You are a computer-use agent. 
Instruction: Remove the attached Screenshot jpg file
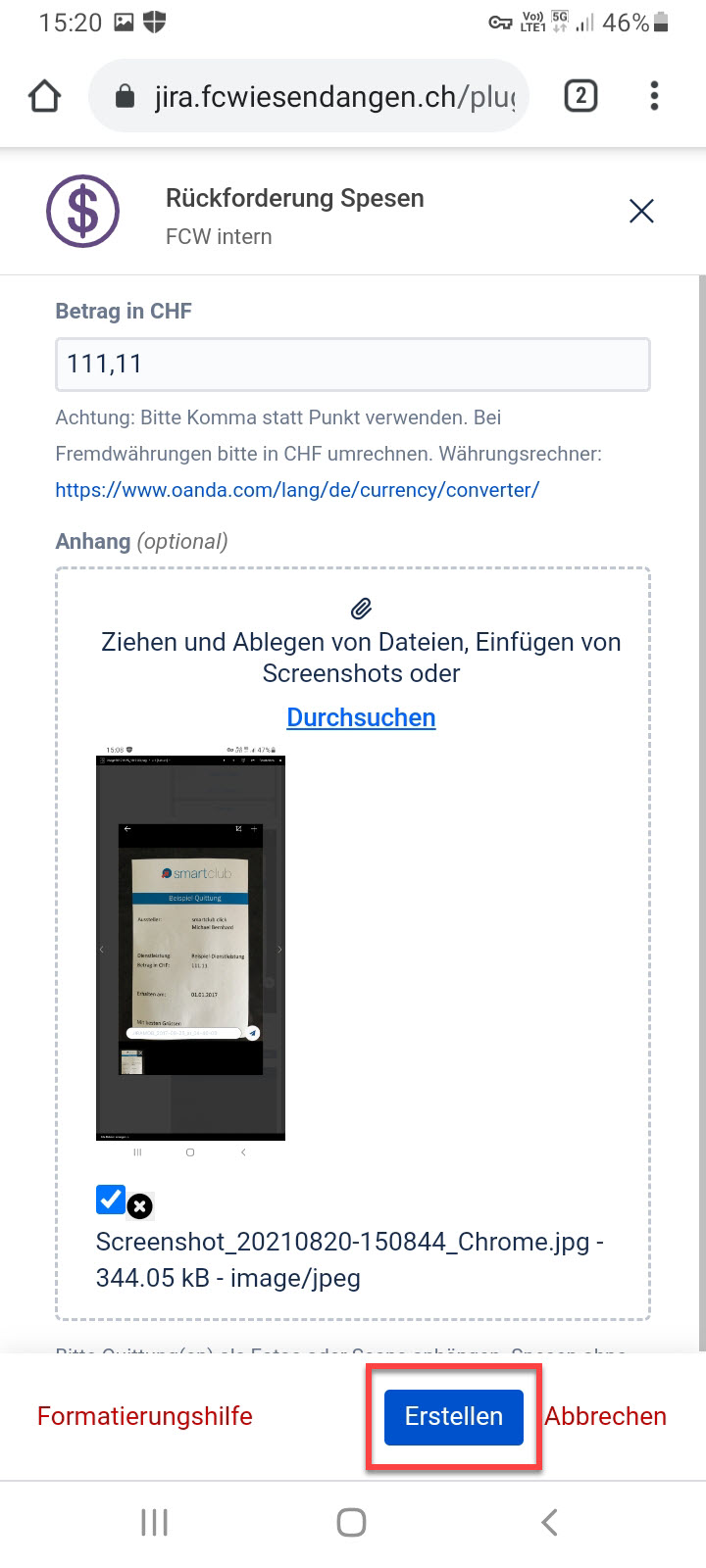pos(140,1206)
